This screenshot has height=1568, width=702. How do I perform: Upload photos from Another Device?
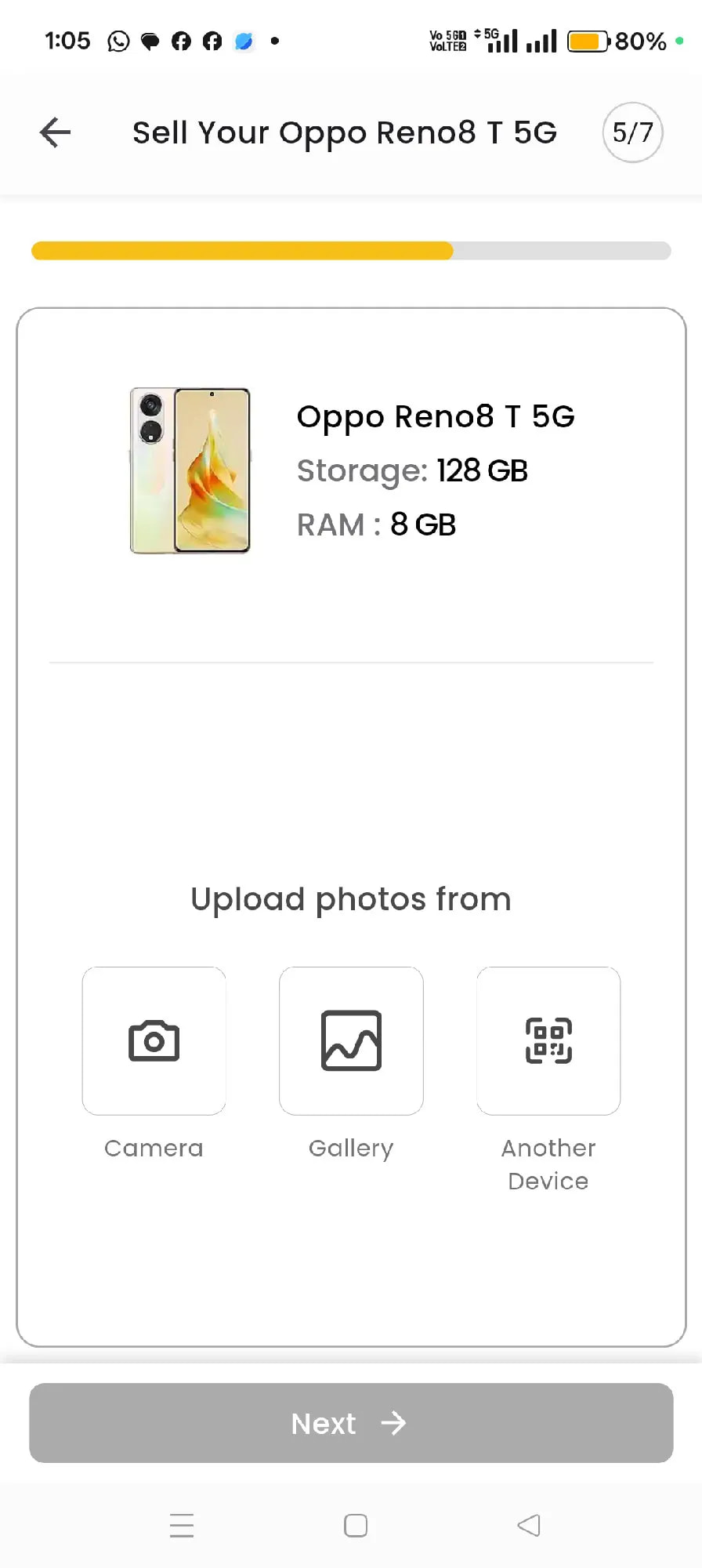(548, 1040)
